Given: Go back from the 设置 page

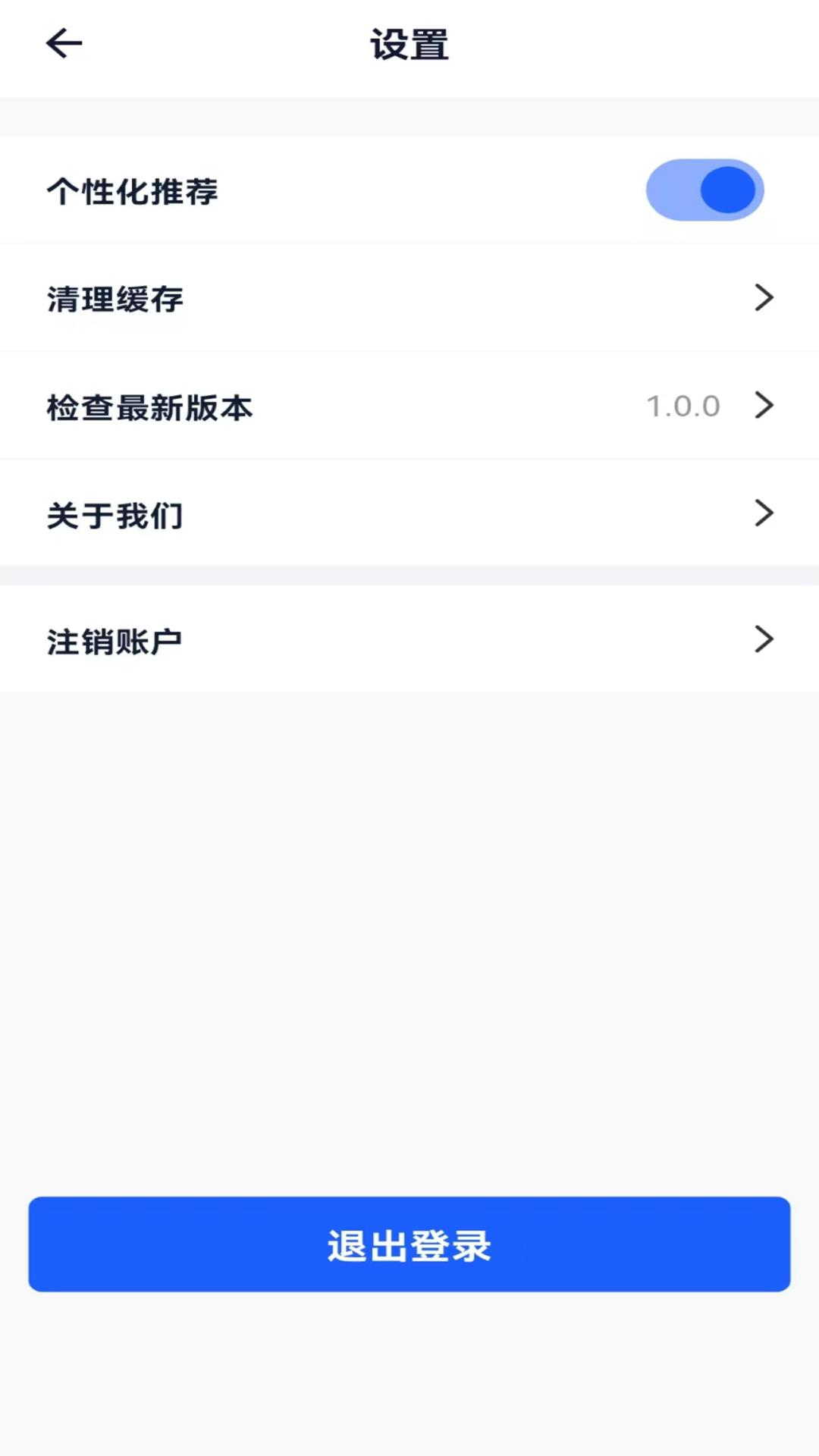Looking at the screenshot, I should (x=64, y=43).
